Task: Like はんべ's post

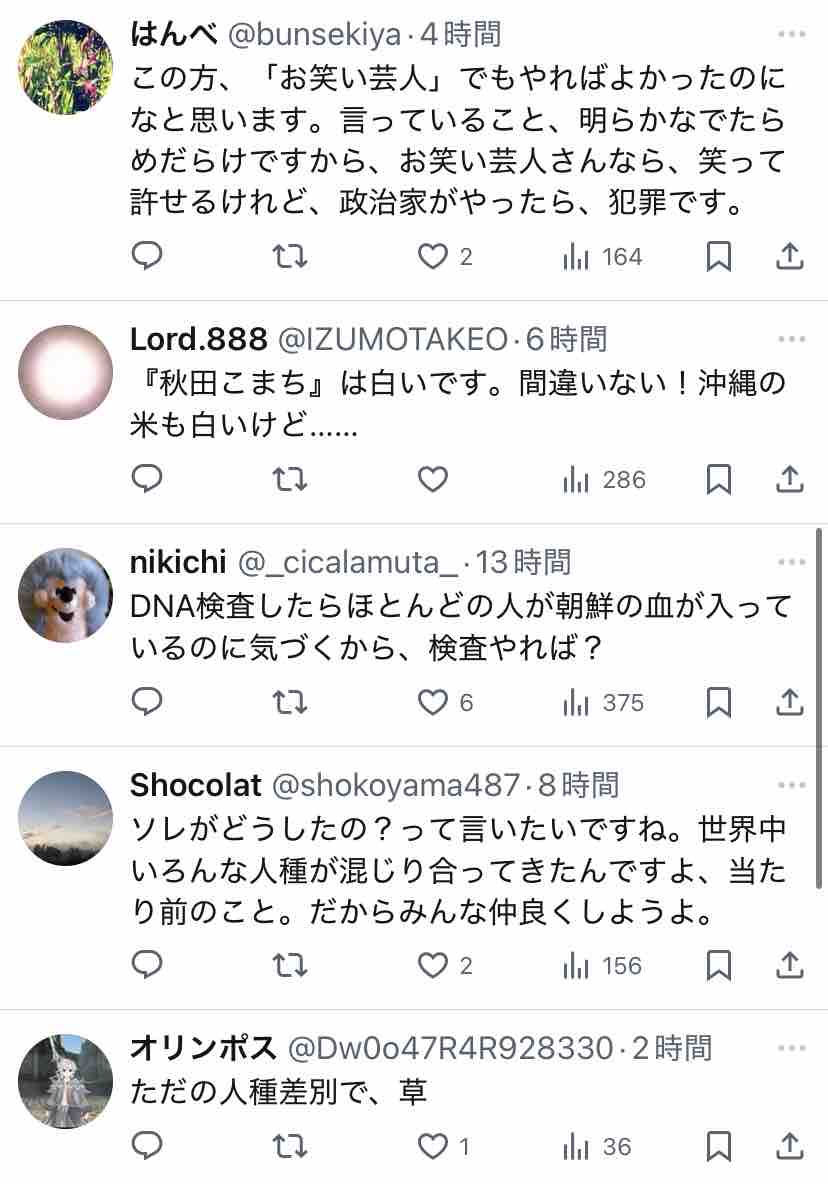Action: 432,257
